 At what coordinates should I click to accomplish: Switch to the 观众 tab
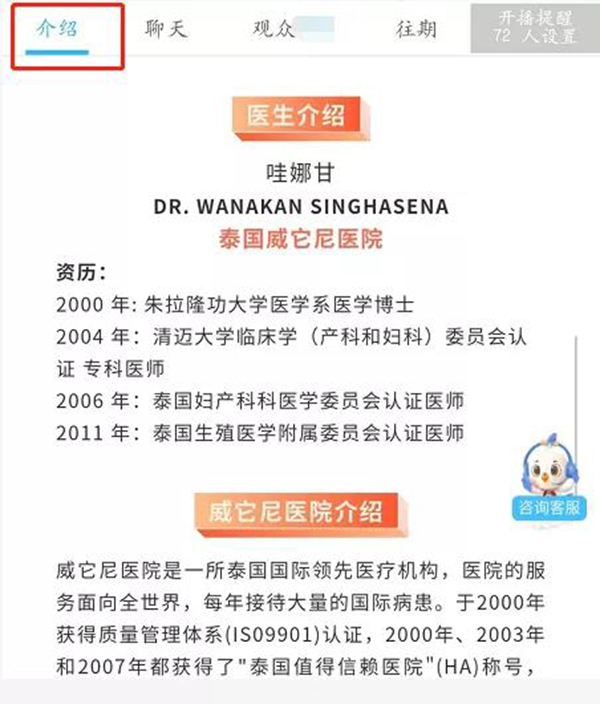(273, 29)
